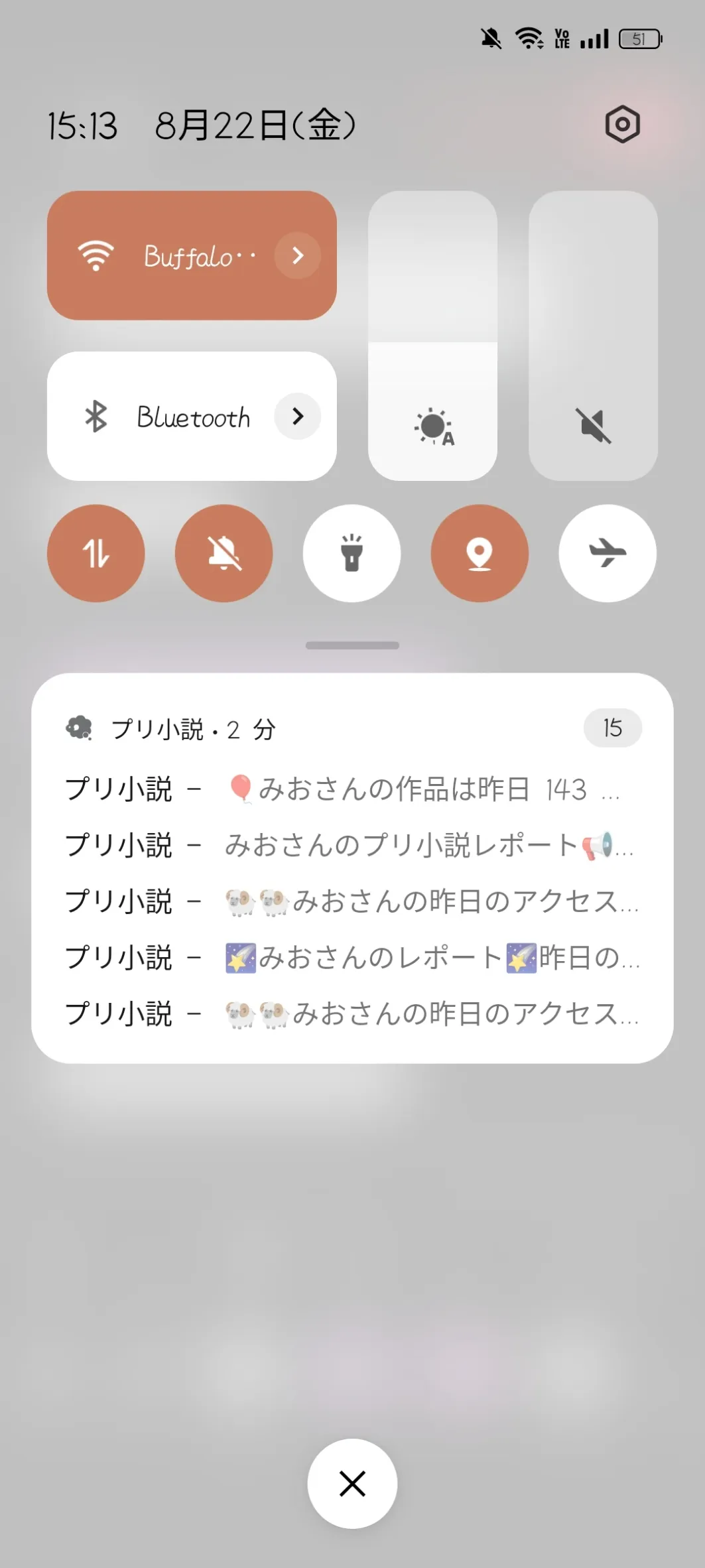Disable location services
705x1568 pixels.
pyautogui.click(x=480, y=553)
